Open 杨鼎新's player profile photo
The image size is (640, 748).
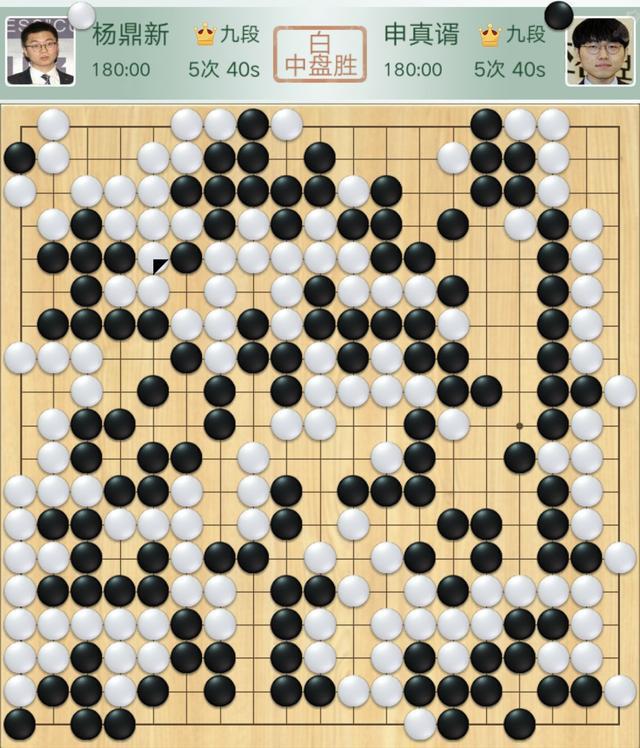40,50
